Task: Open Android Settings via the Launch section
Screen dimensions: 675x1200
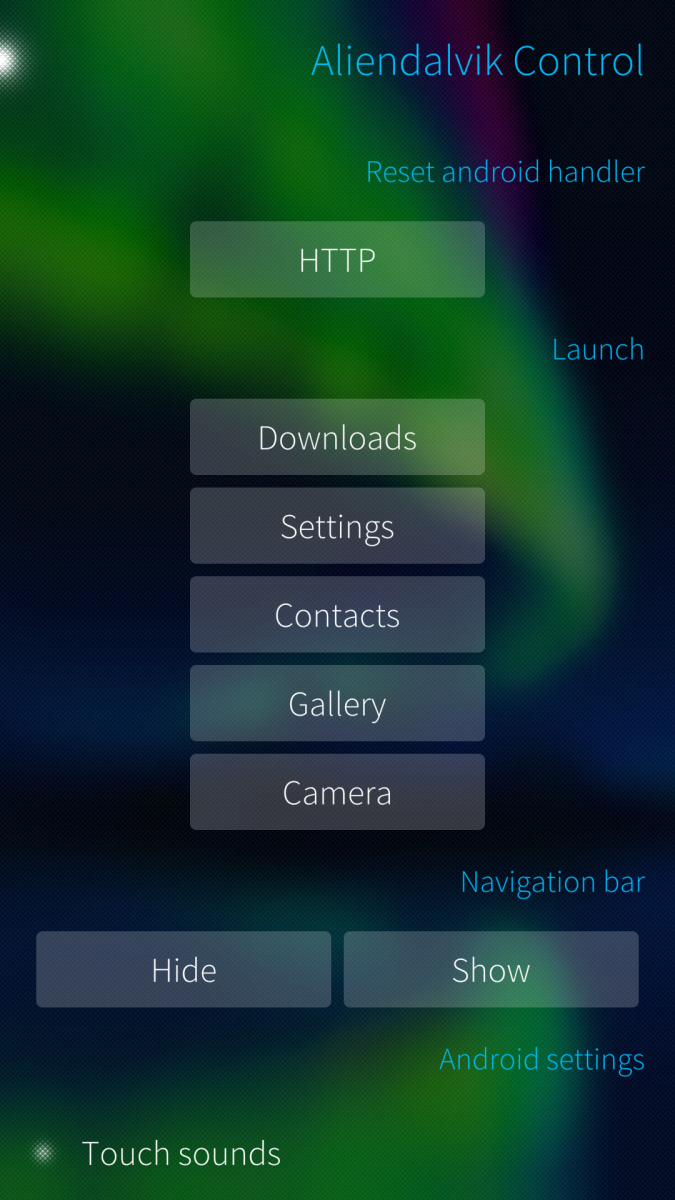Action: tap(337, 527)
